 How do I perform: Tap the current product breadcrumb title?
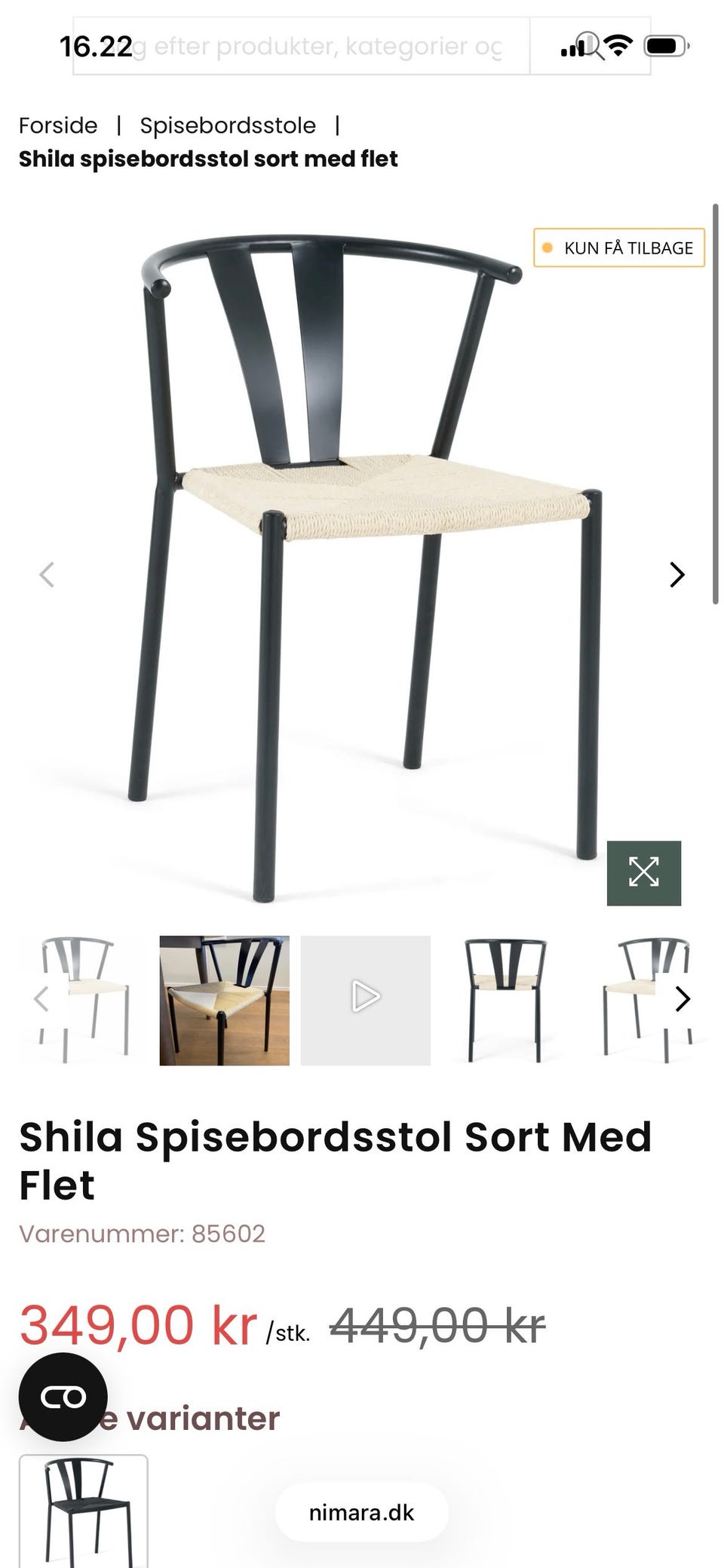pos(208,159)
